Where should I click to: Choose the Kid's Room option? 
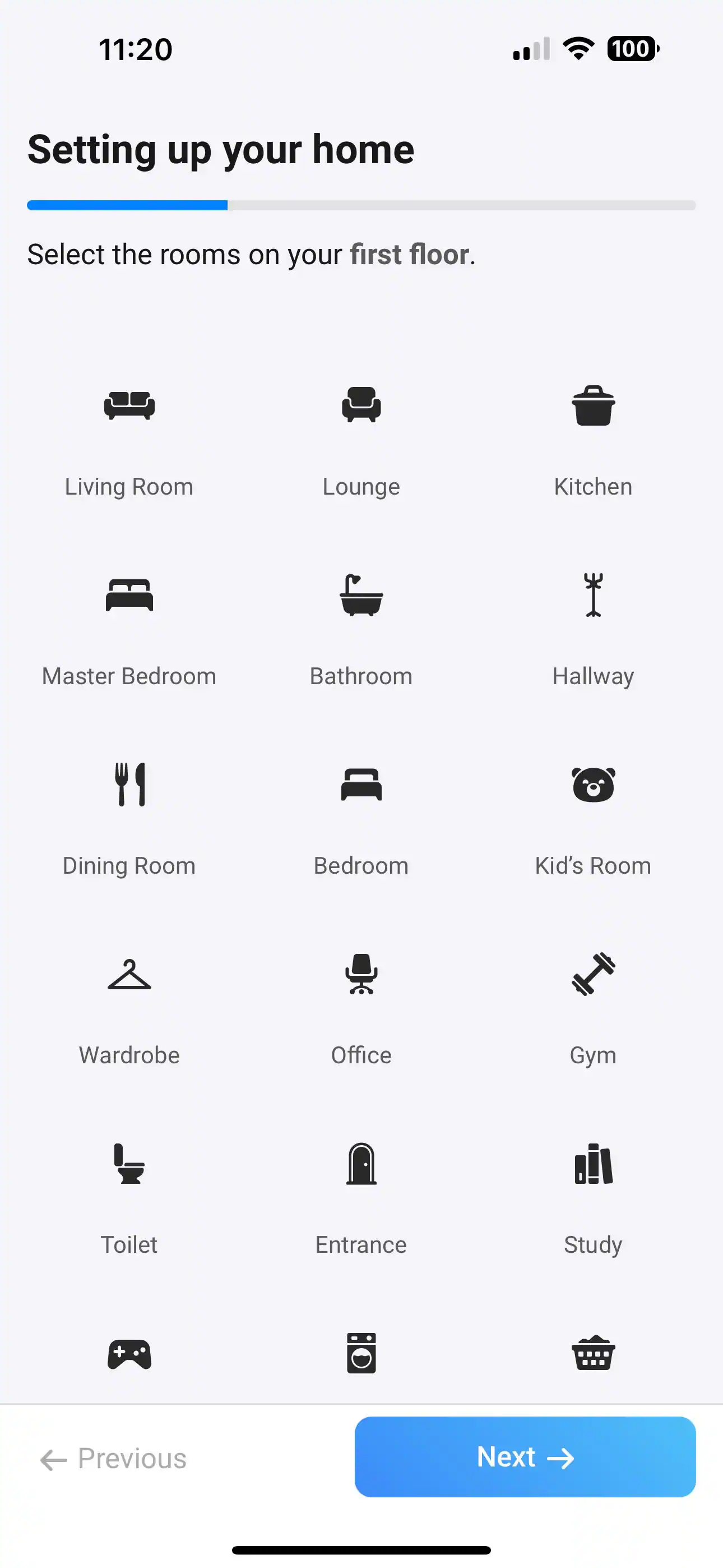click(593, 819)
